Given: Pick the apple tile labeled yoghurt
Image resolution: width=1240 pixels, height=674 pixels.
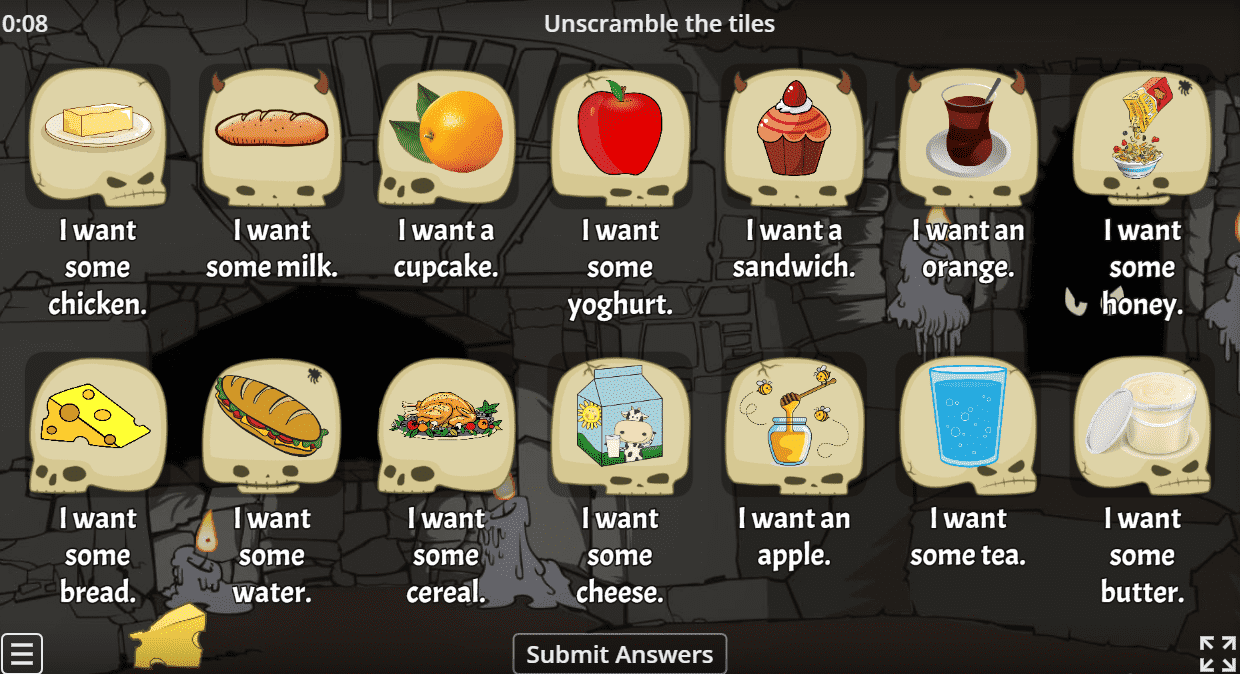Looking at the screenshot, I should click(620, 135).
